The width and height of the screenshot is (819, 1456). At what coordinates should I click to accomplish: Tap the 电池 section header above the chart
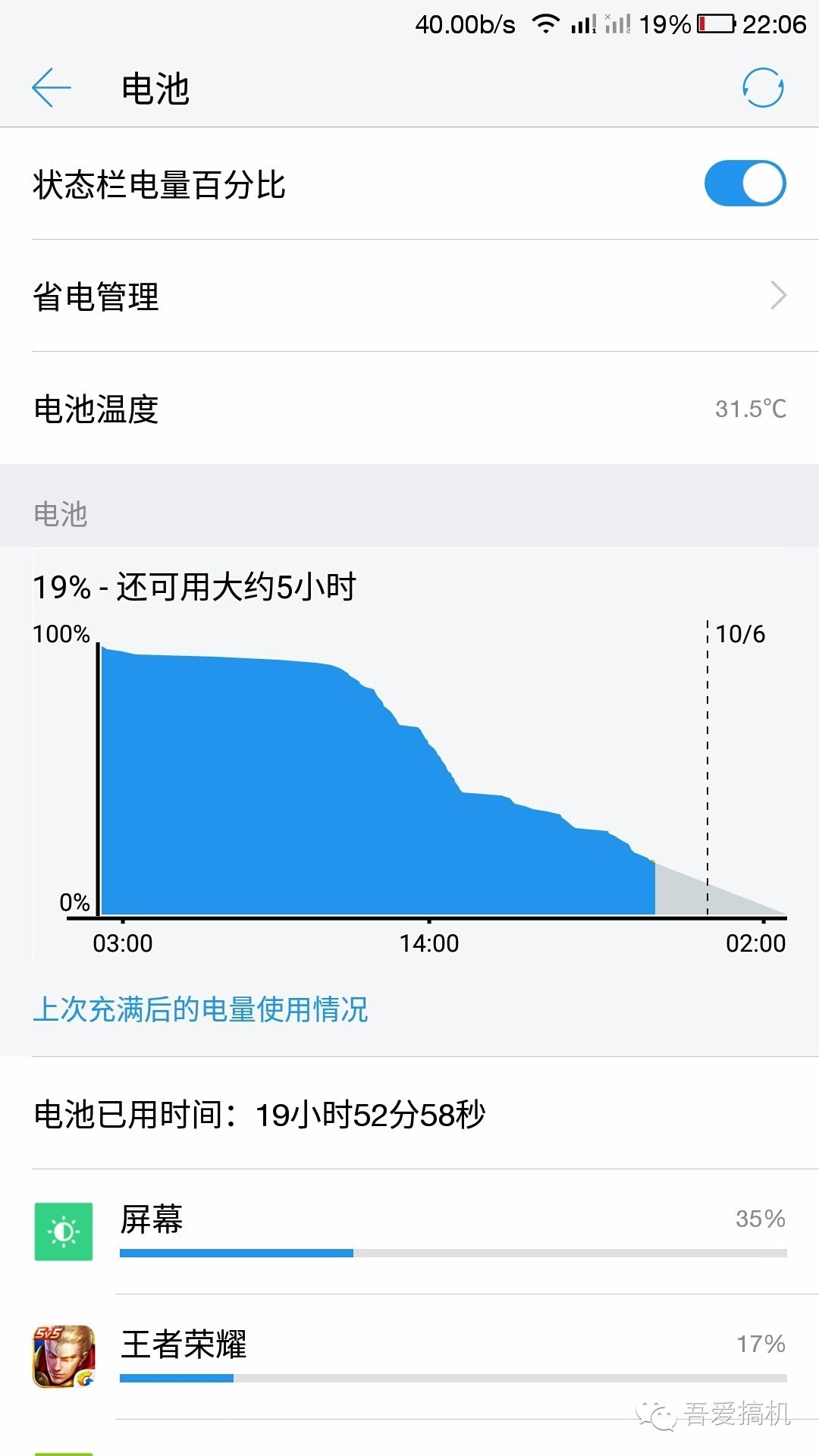tap(61, 514)
